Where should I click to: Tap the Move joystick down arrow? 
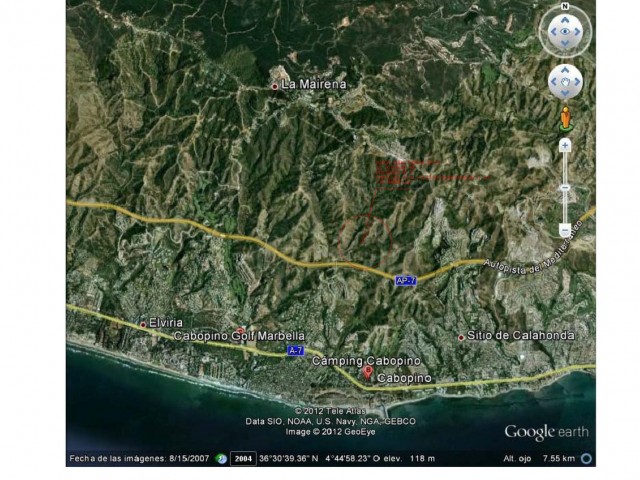click(x=565, y=93)
